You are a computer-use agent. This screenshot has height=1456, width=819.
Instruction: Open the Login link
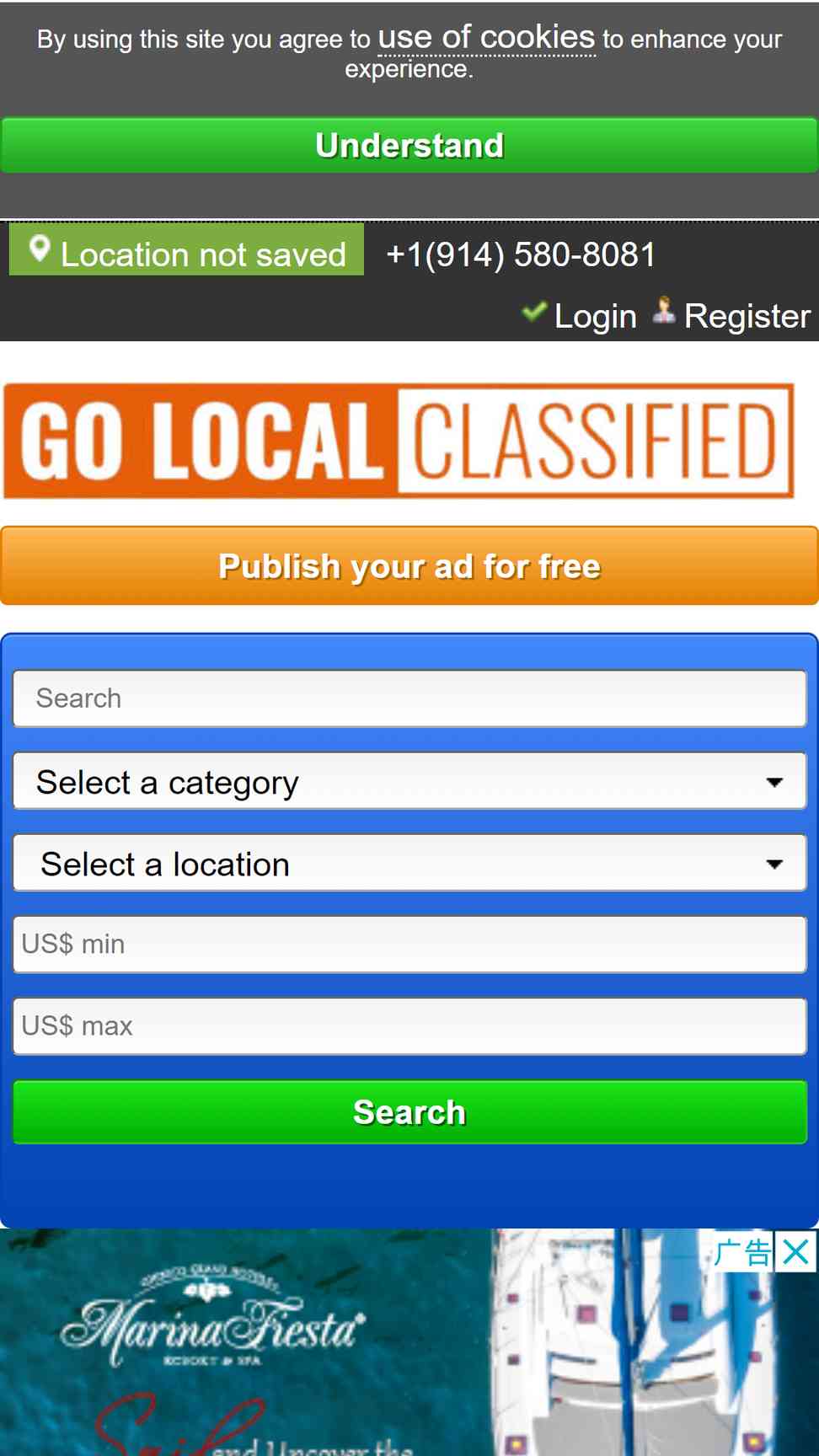pyautogui.click(x=580, y=315)
